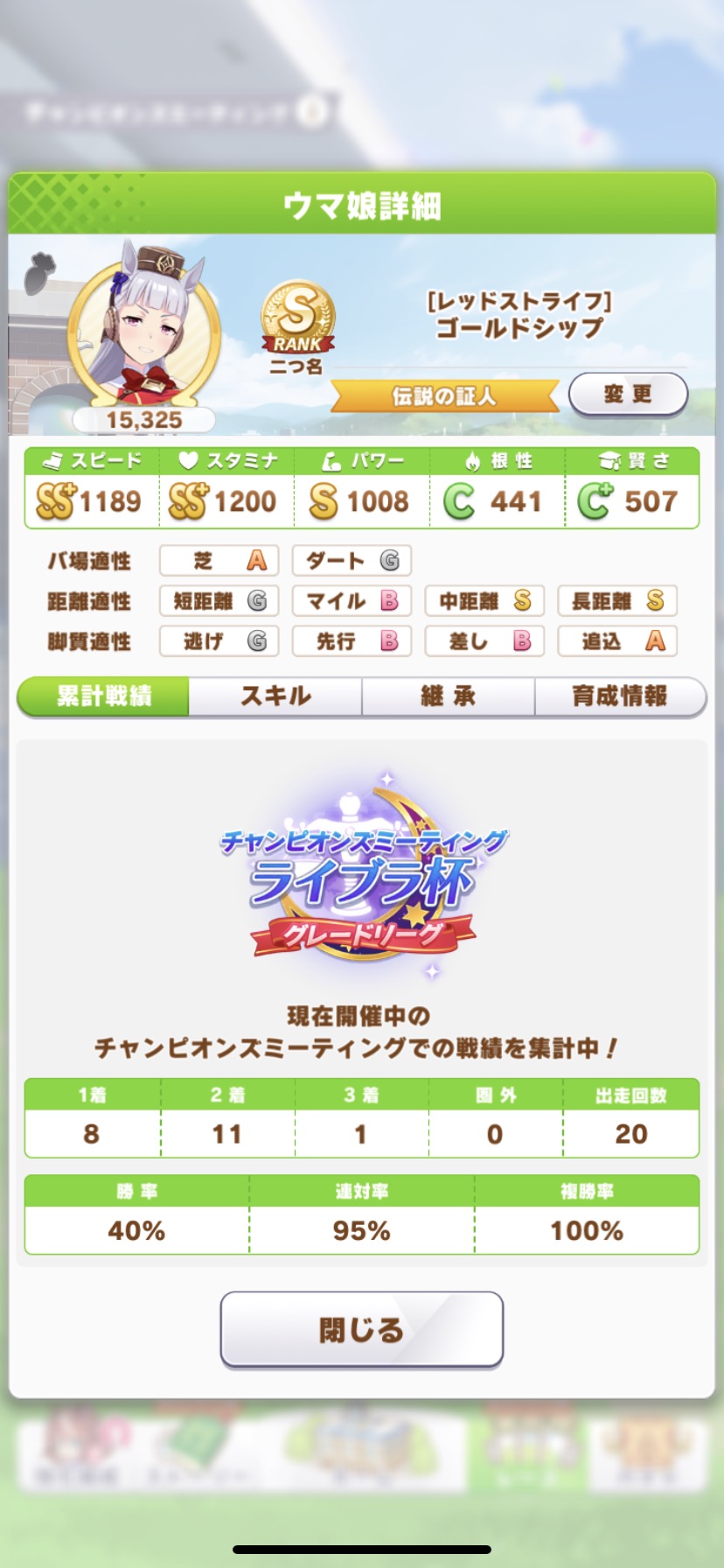This screenshot has width=724, height=1568.
Task: Select the 累計戦績 tab
Action: click(104, 696)
